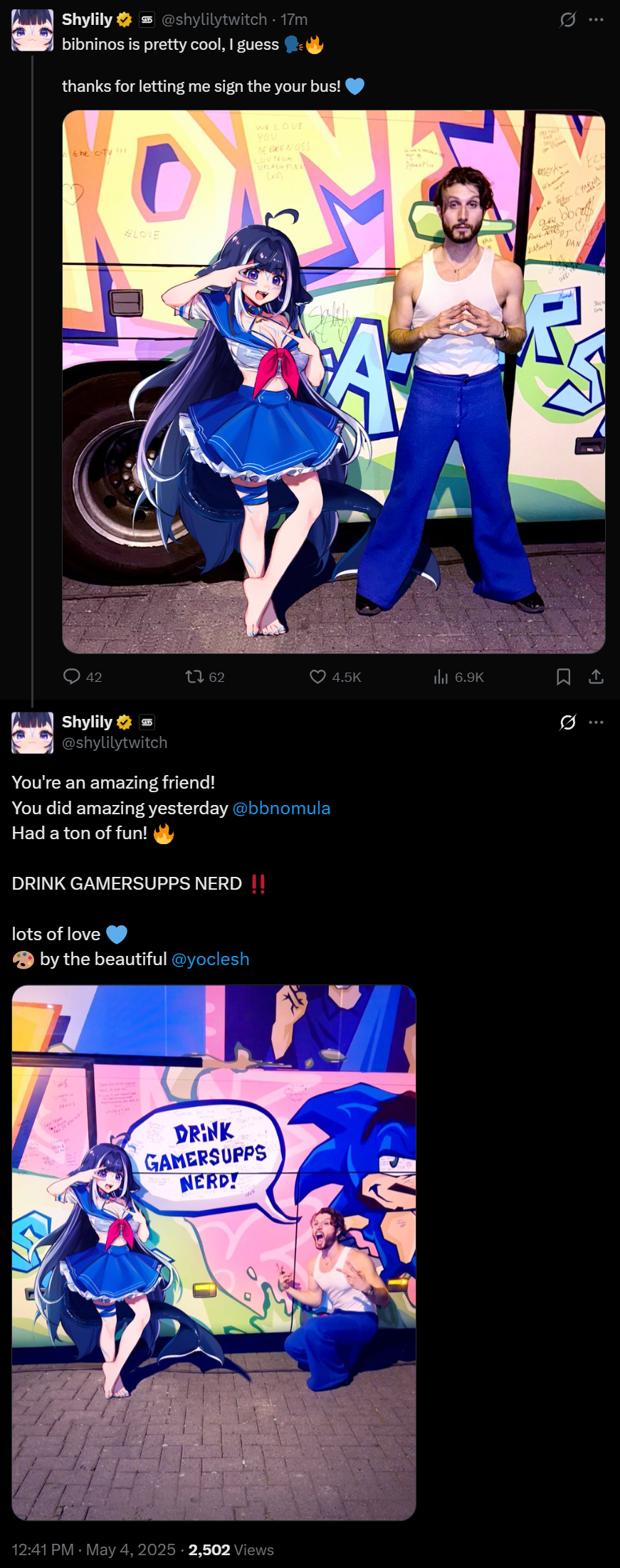
Task: Share the bibninos bus tweet
Action: 596,676
